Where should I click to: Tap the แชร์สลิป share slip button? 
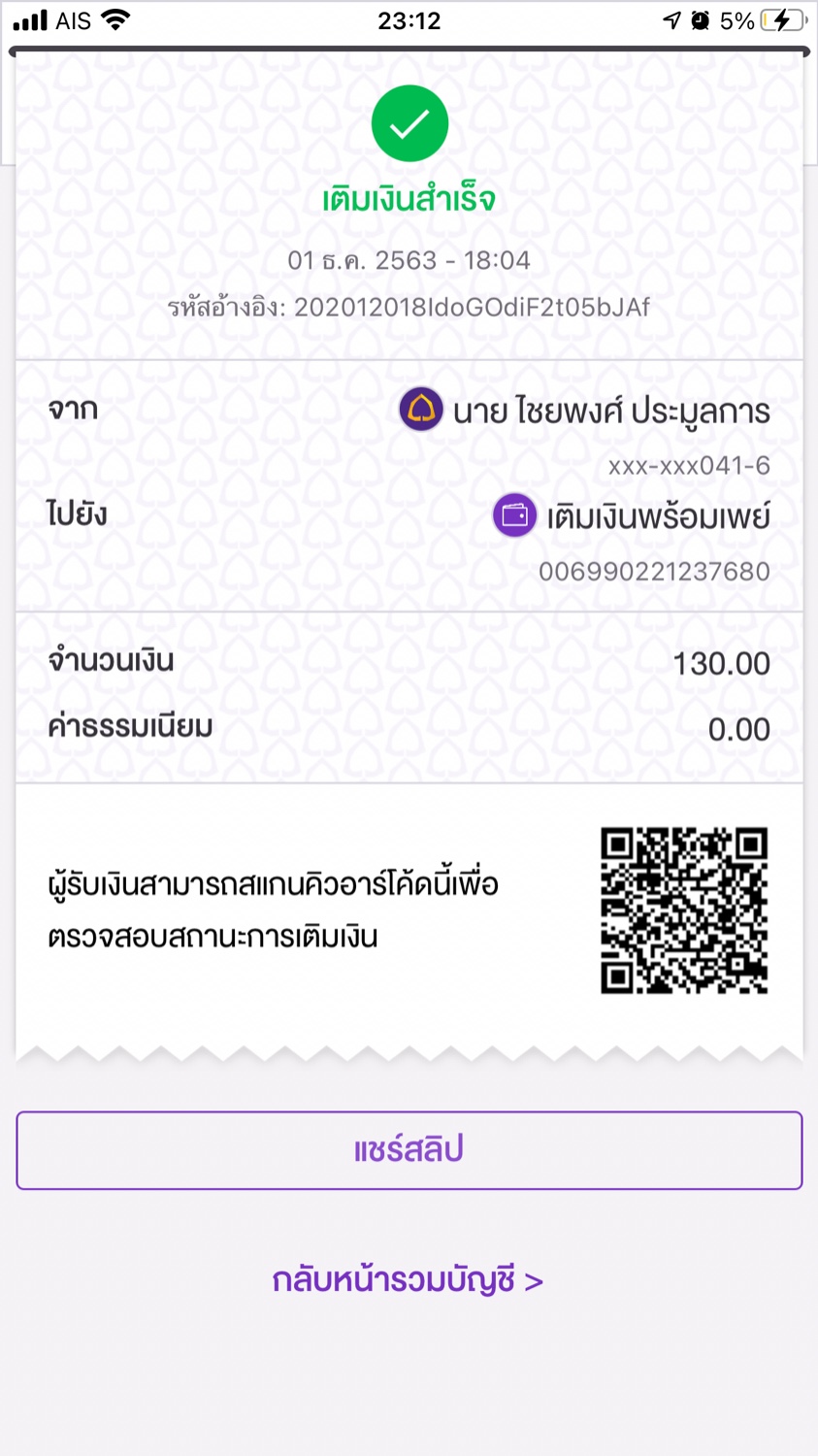(x=409, y=1150)
